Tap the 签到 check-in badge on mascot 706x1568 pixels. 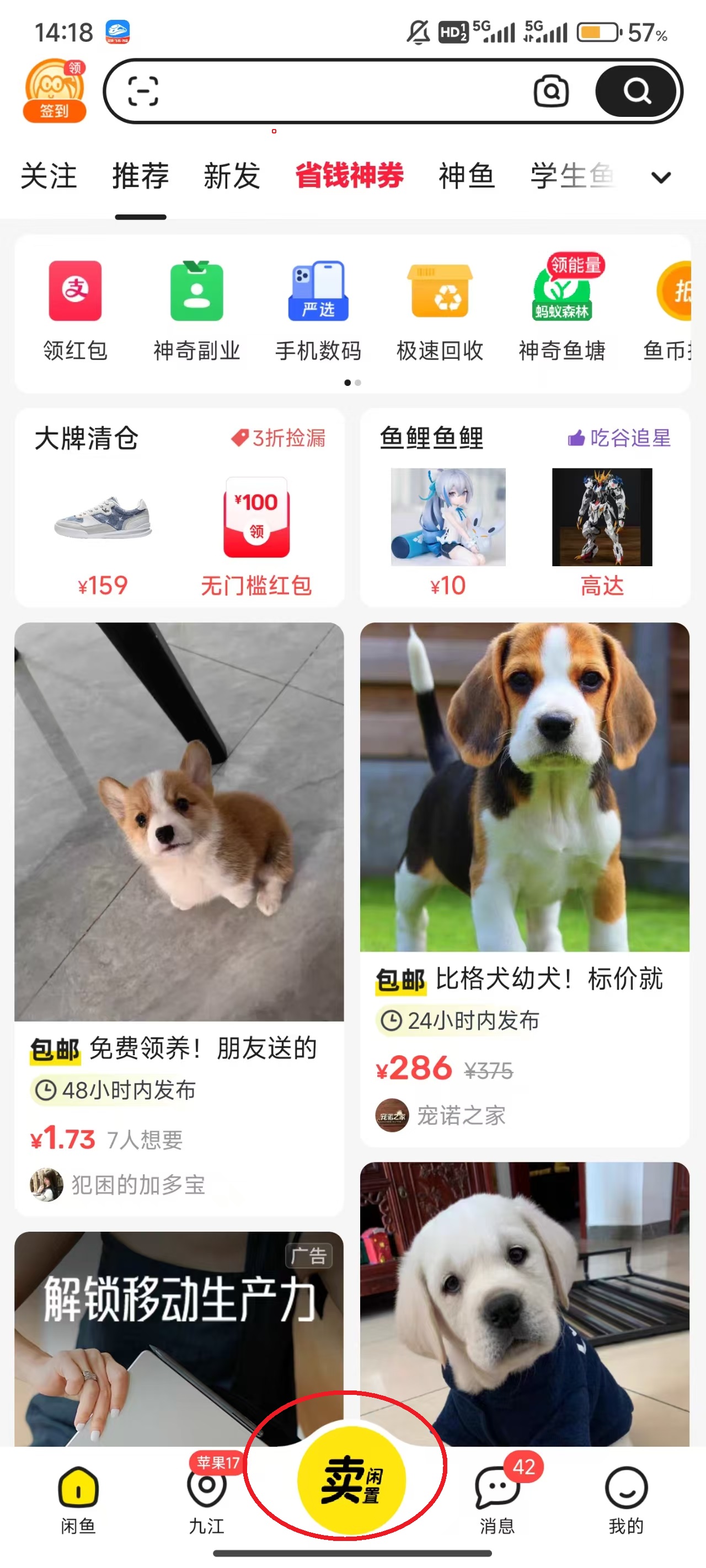[x=54, y=111]
